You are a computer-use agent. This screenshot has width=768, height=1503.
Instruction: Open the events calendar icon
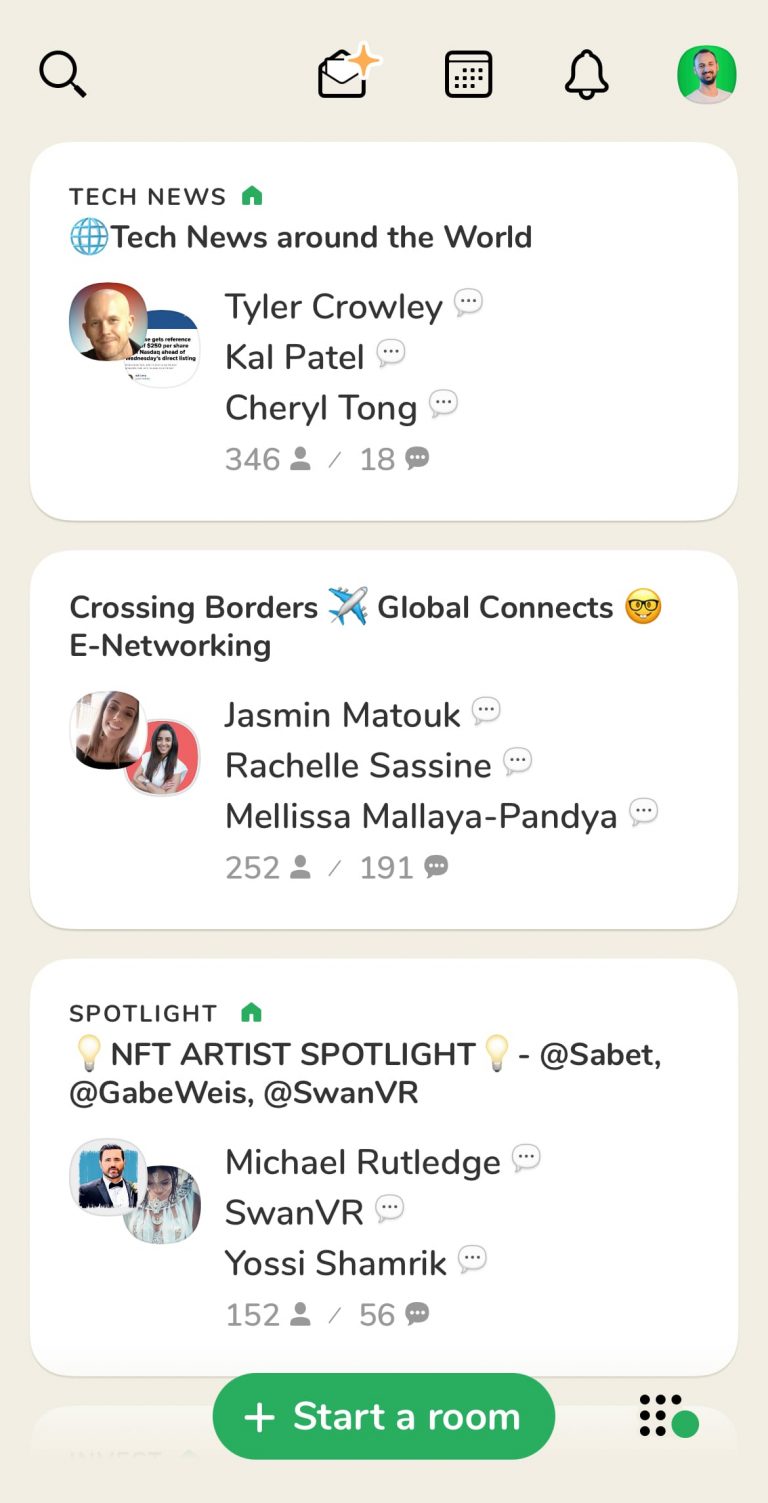pos(468,74)
